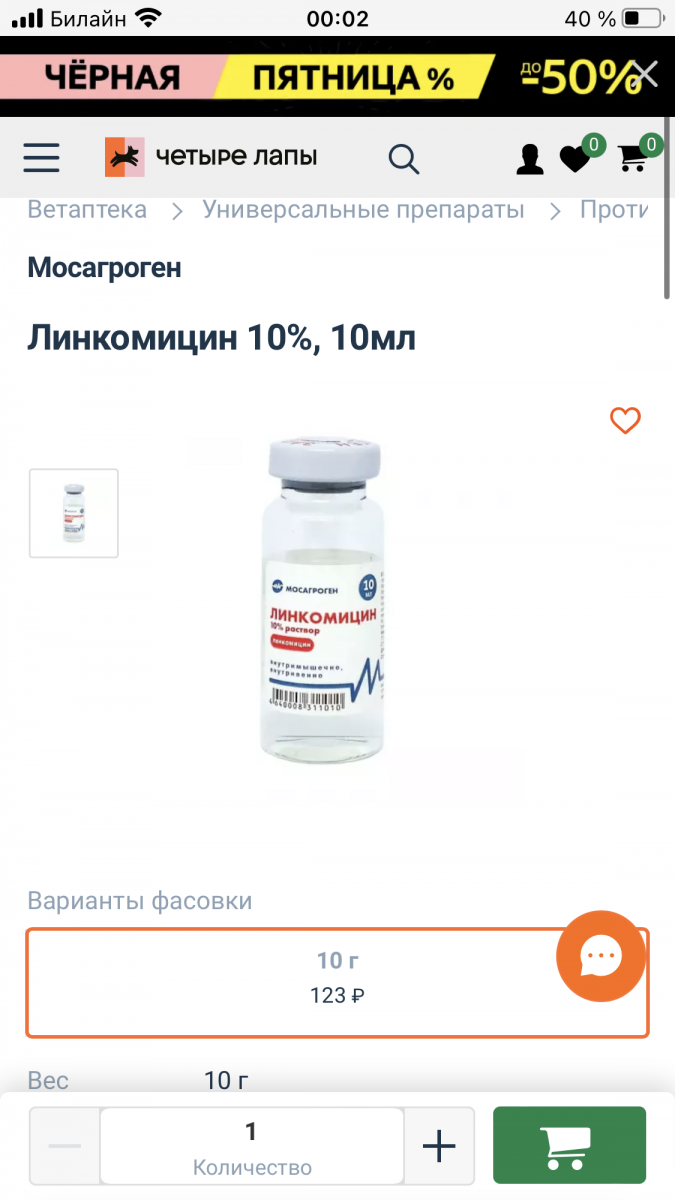Viewport: 675px width, 1200px height.
Task: Open the favorites list in header
Action: [x=575, y=158]
